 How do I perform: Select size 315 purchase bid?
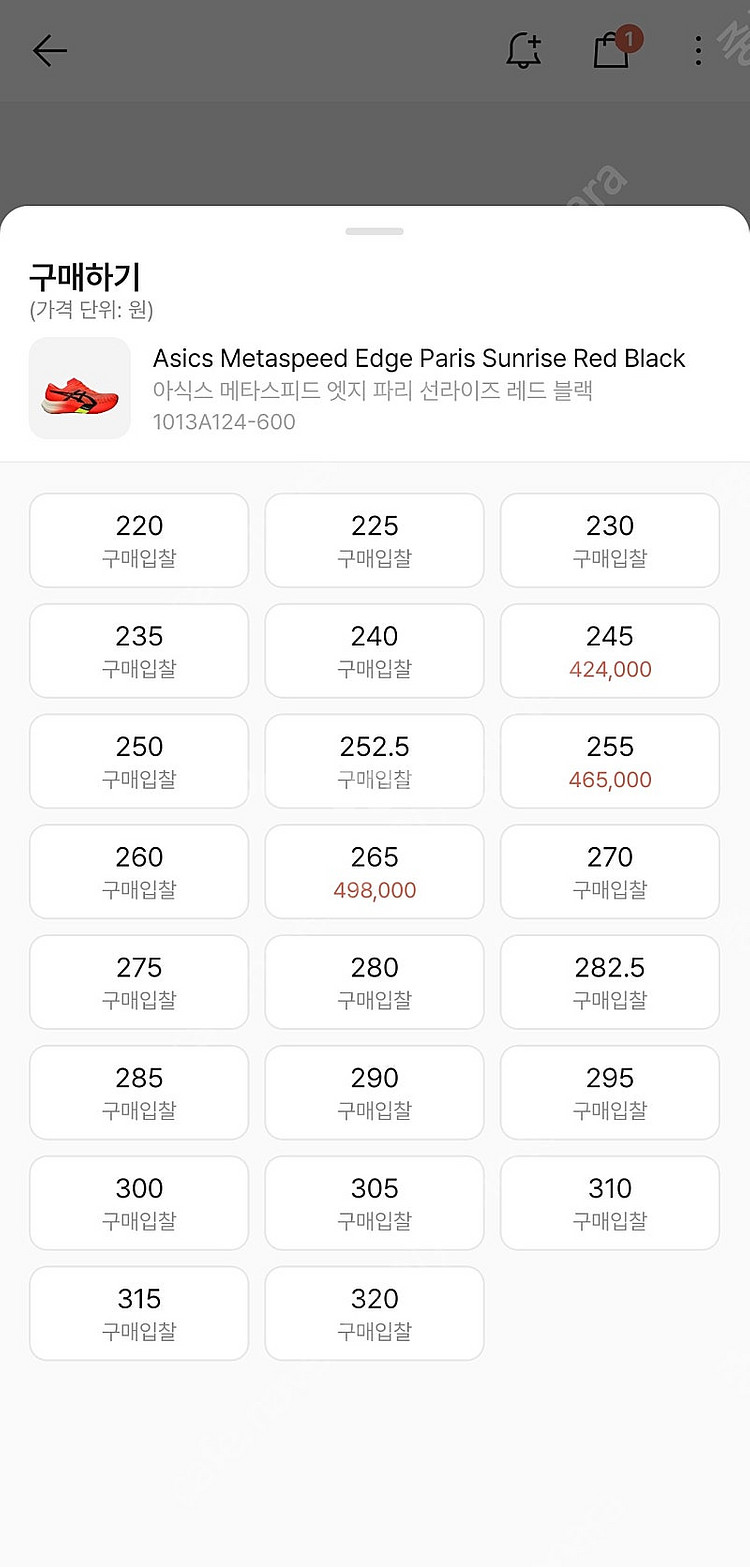[139, 1313]
